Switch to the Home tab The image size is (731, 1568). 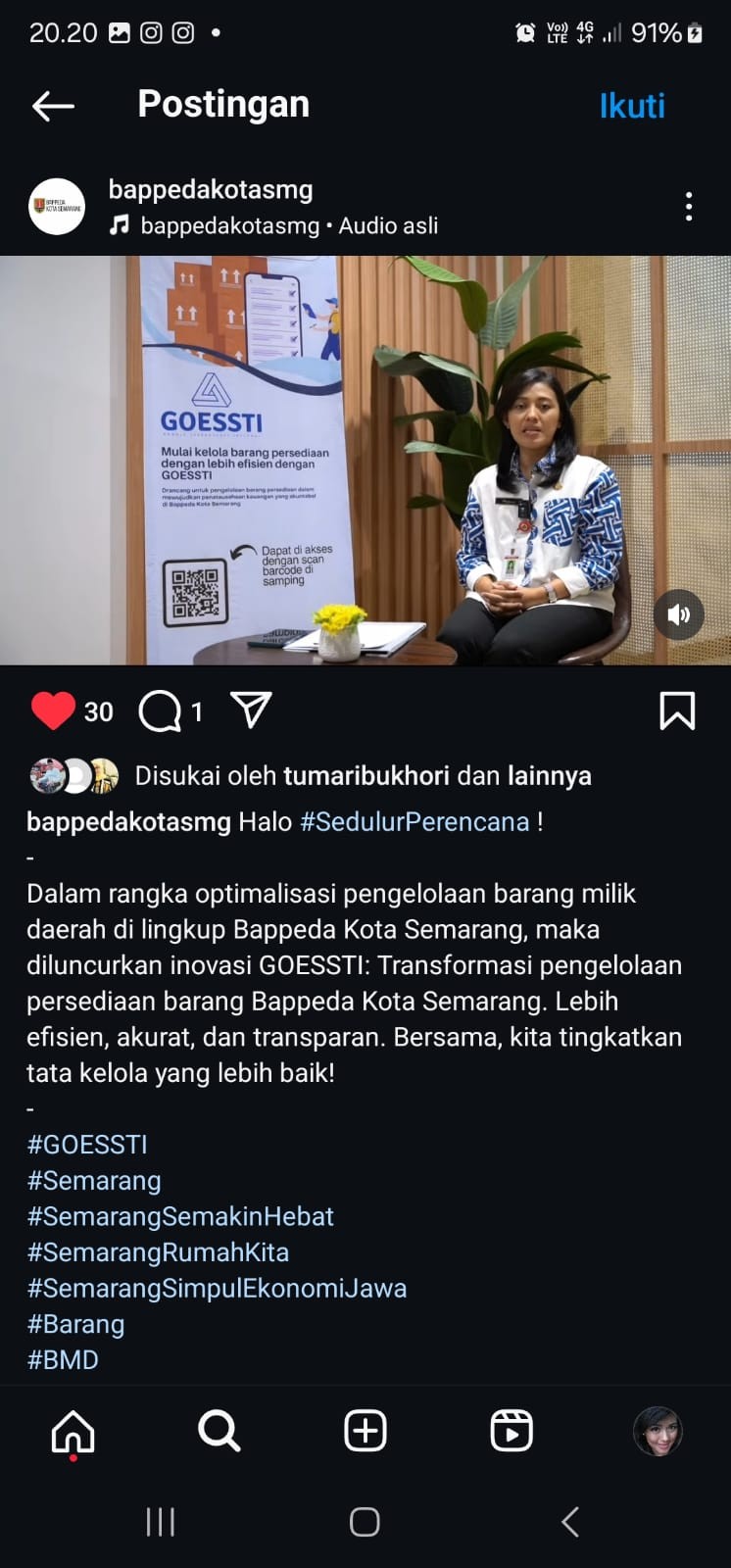(73, 1432)
